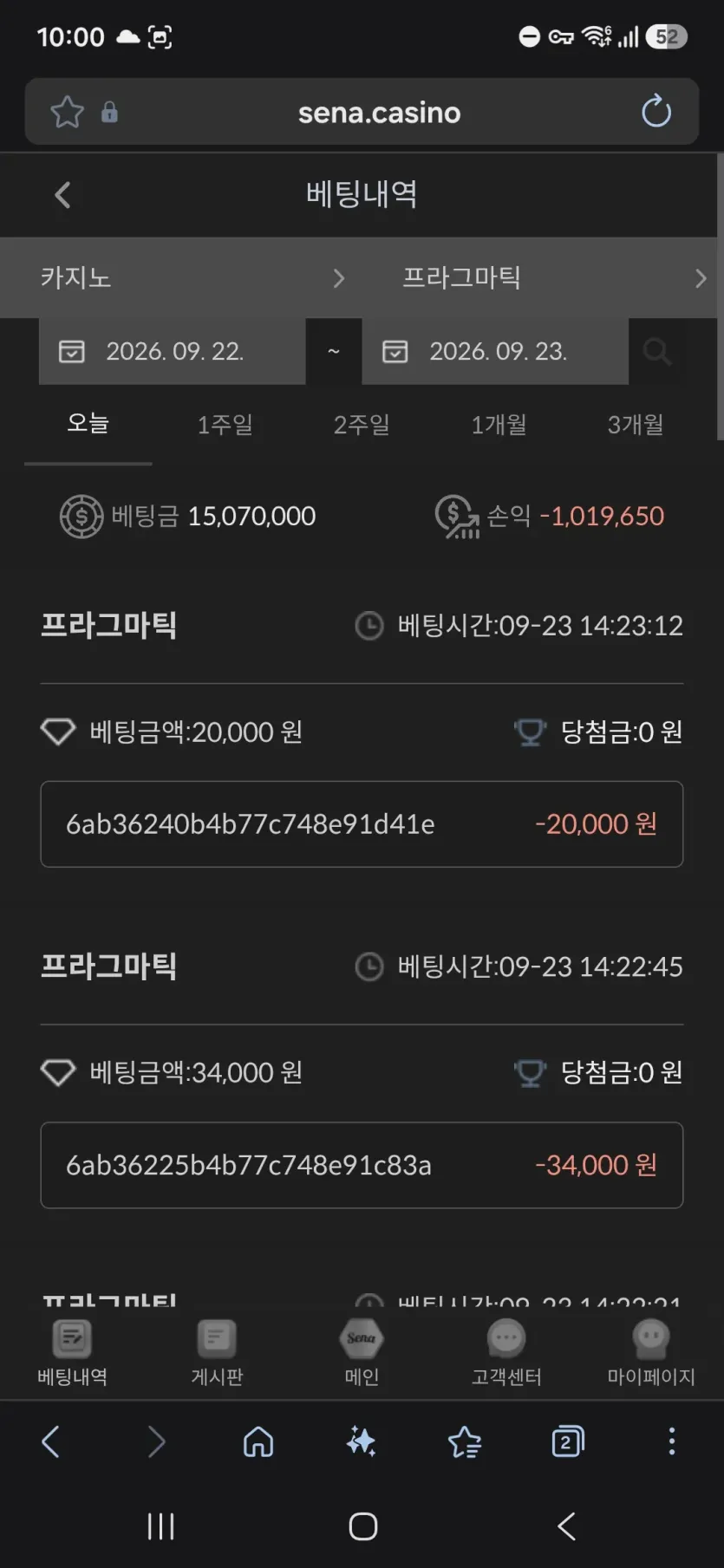Image resolution: width=724 pixels, height=1568 pixels.
Task: Switch to the 1개월 period tab
Action: (x=499, y=425)
